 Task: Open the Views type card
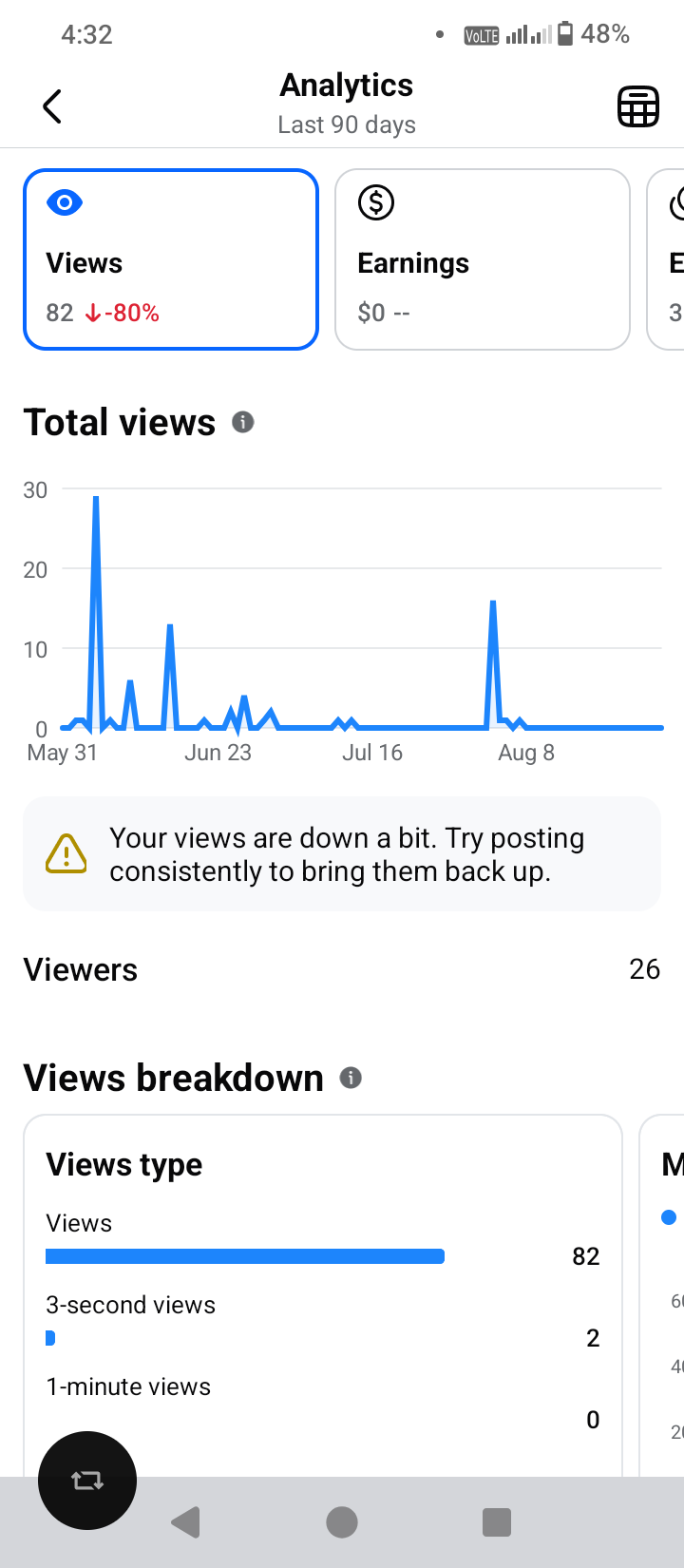(x=323, y=1294)
